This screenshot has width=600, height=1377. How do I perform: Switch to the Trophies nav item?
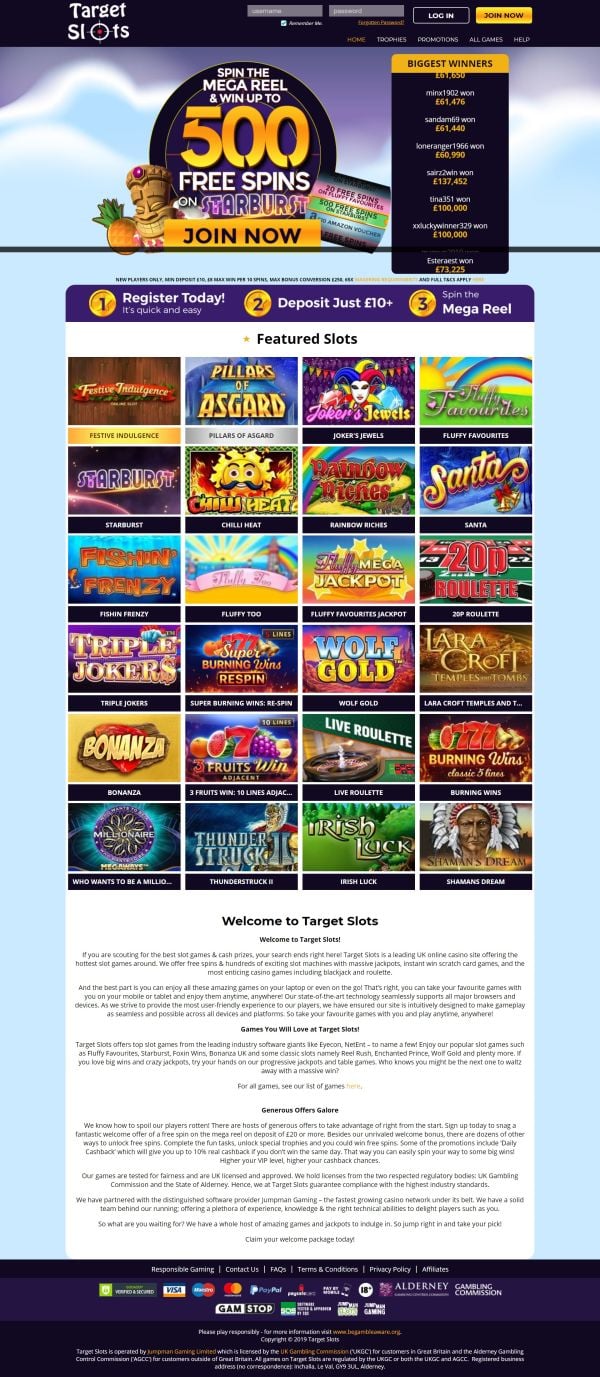[x=391, y=39]
